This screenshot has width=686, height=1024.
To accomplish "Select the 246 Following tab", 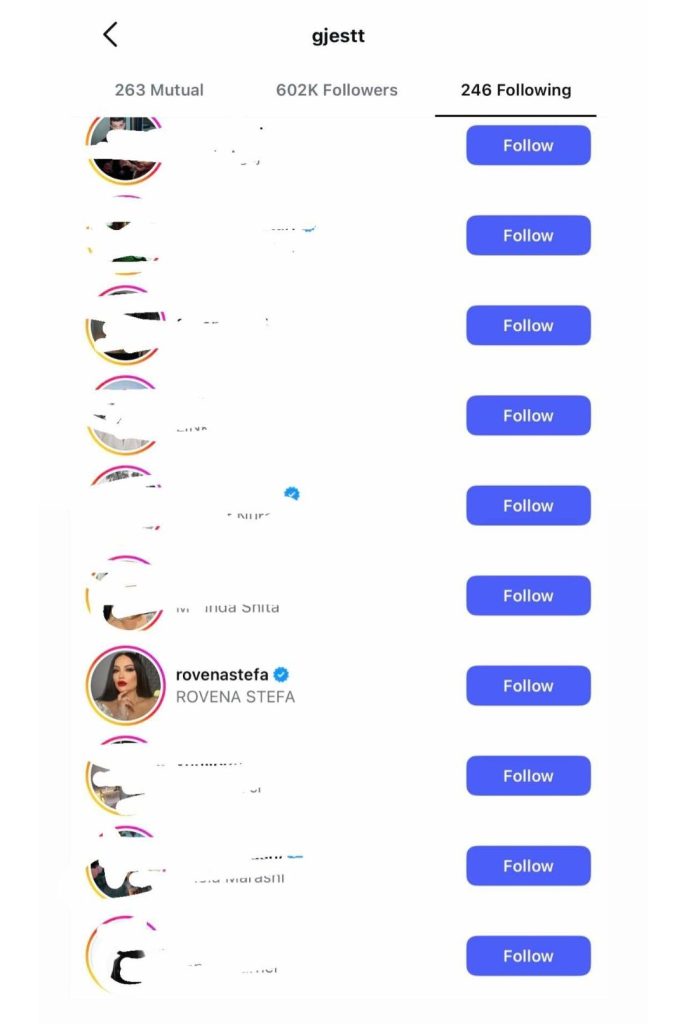I will click(515, 90).
